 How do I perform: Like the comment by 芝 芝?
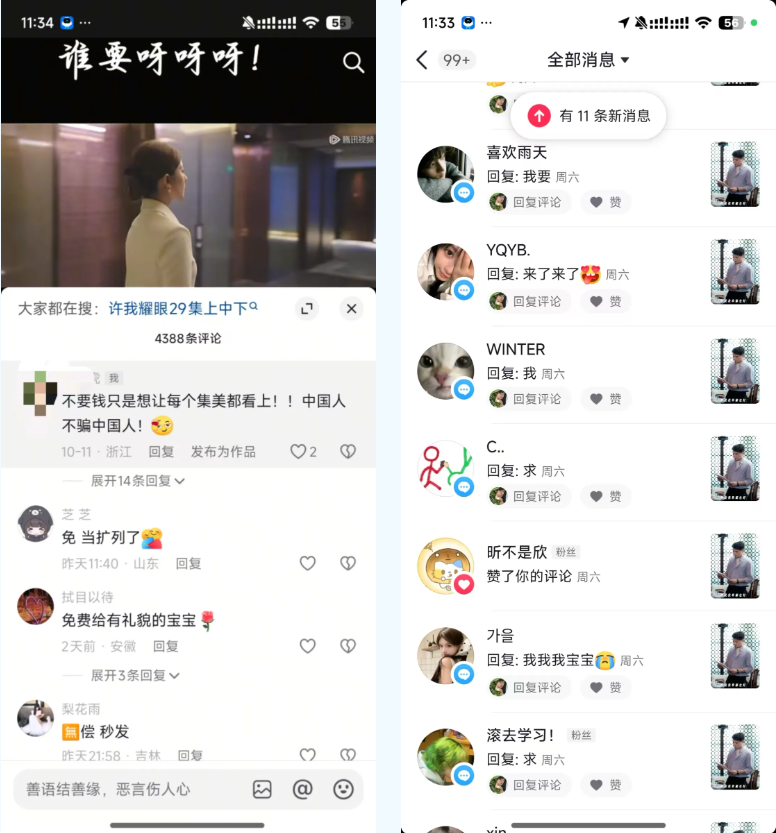pyautogui.click(x=308, y=563)
